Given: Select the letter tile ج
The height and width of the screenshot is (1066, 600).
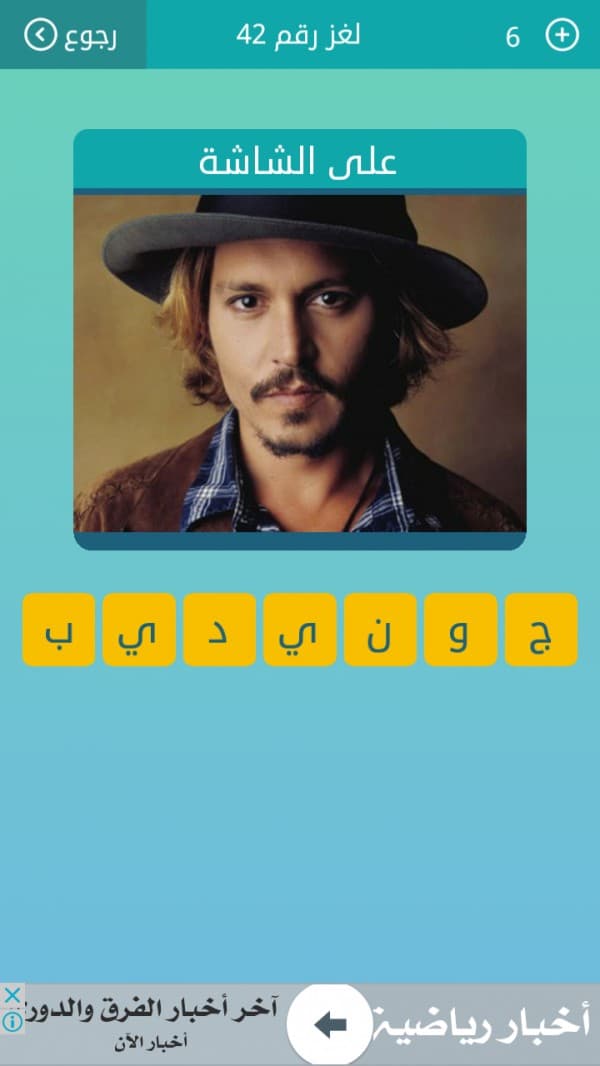Looking at the screenshot, I should pos(541,630).
